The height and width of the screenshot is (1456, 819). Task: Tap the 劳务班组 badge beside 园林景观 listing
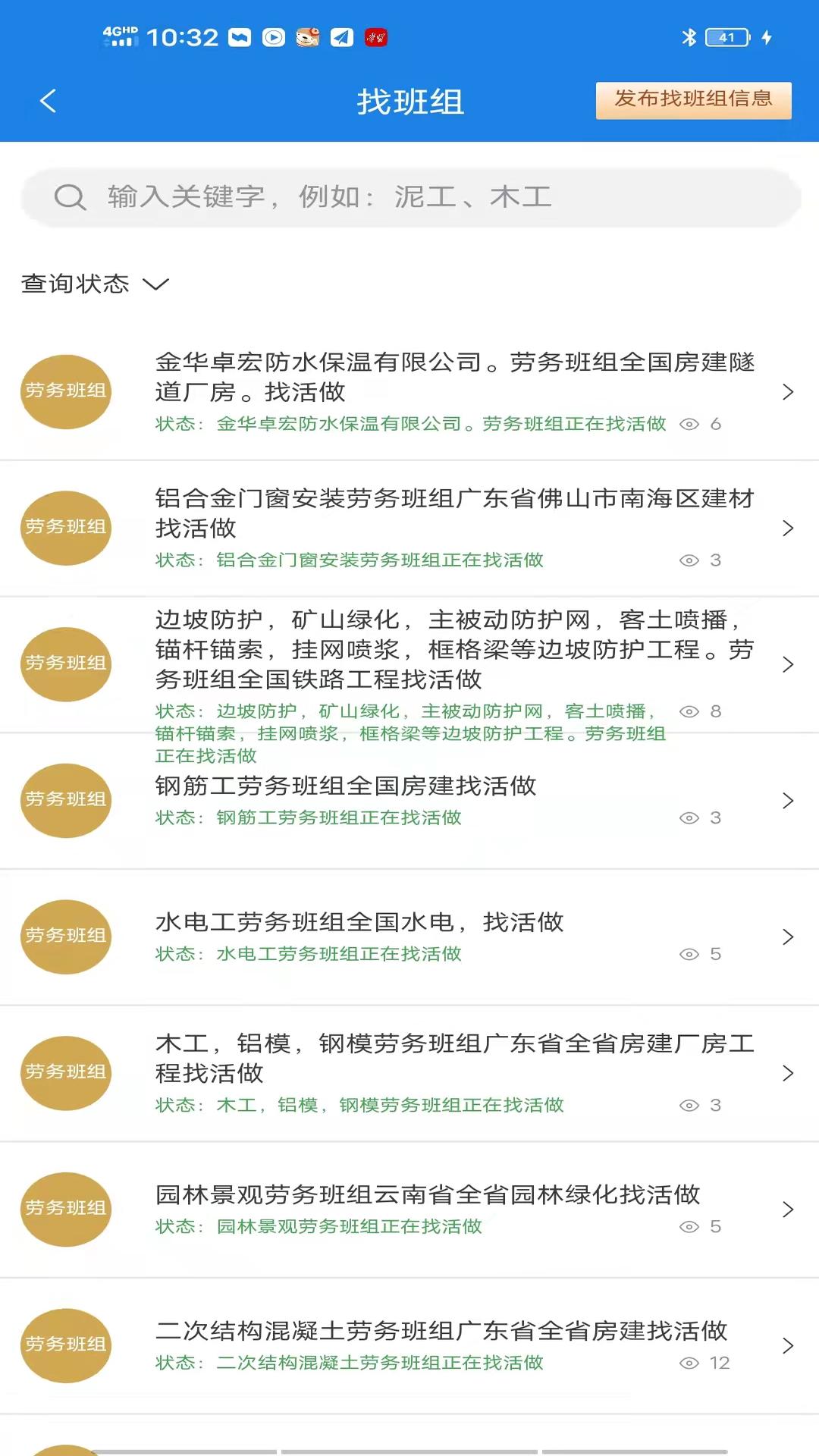65,1209
